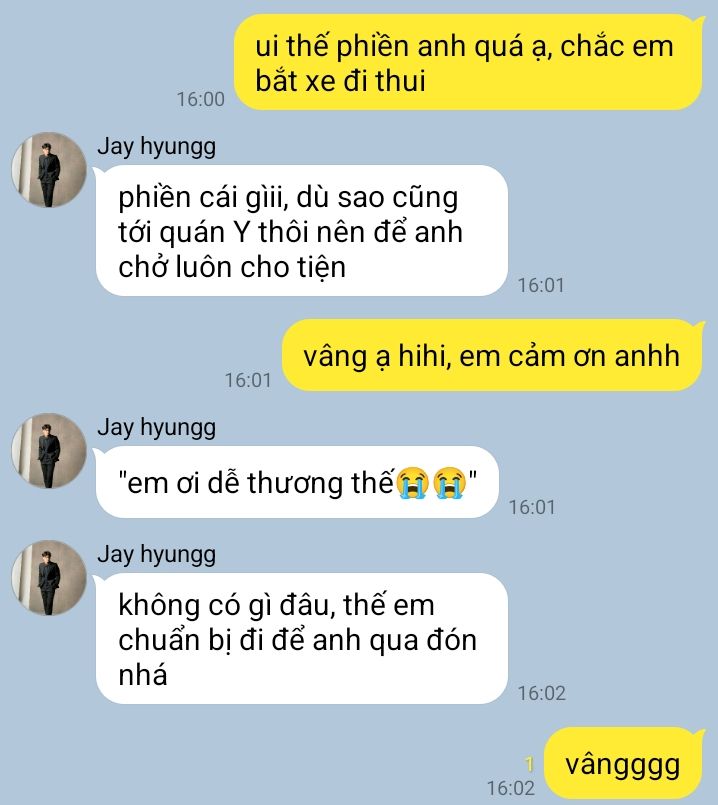
Task: Open Jay hyungg's avatar beside "phiền cái gìii" message
Action: [x=49, y=170]
